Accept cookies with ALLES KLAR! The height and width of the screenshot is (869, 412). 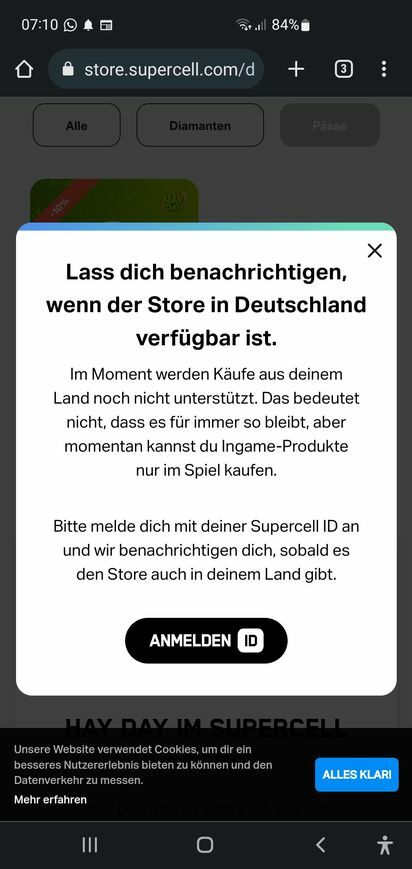click(x=357, y=774)
